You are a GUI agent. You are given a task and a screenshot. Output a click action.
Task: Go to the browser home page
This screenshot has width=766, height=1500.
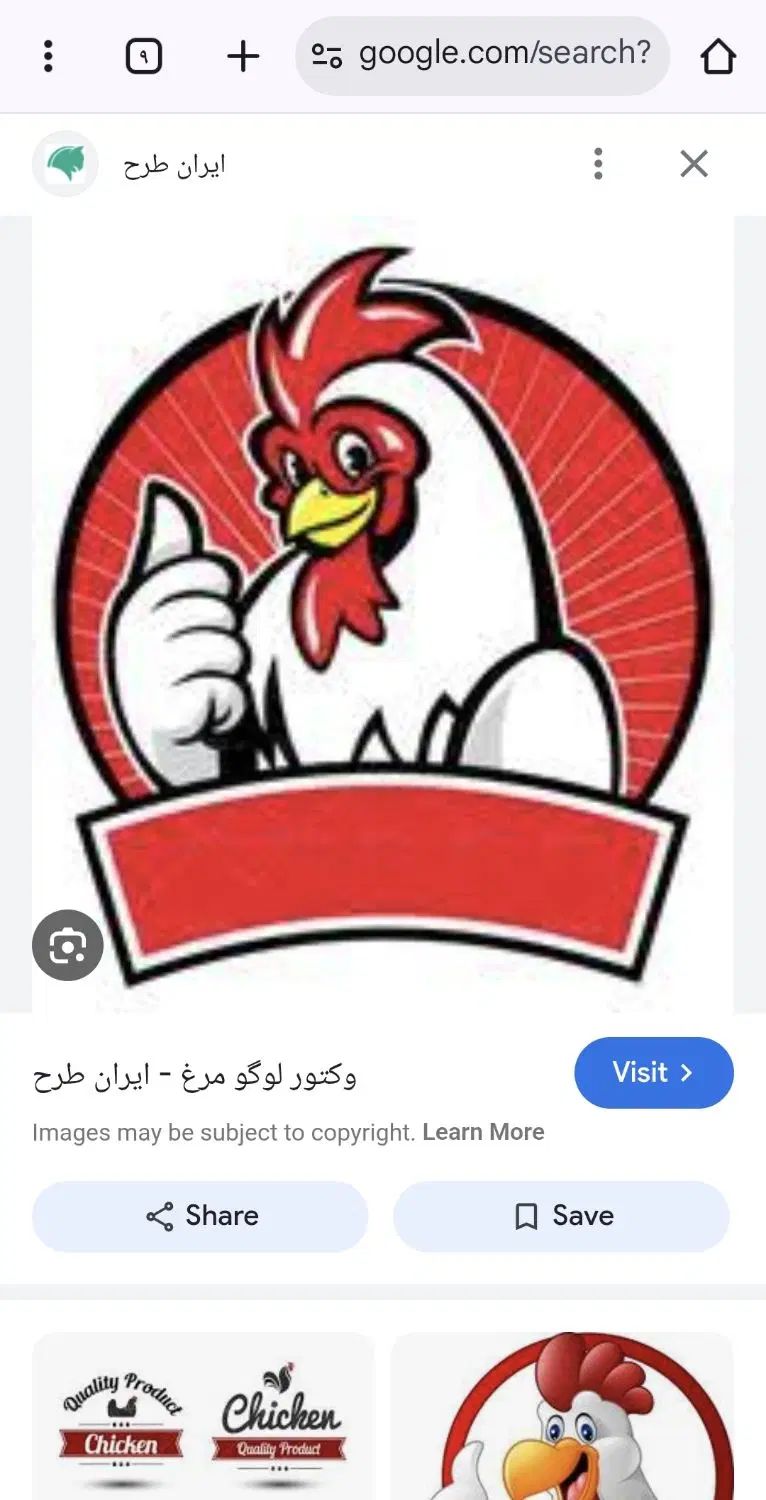[718, 57]
